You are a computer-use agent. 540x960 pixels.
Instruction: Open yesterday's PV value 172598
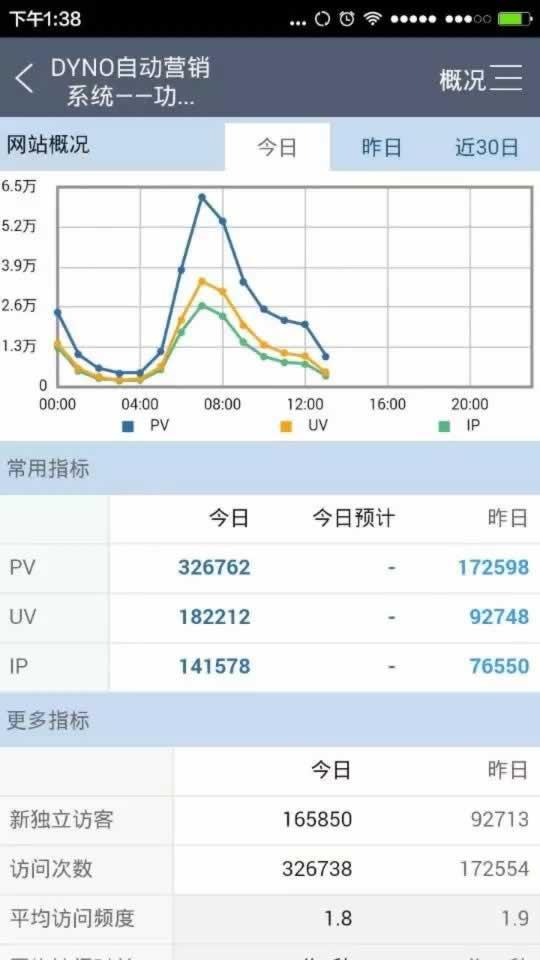click(x=493, y=568)
